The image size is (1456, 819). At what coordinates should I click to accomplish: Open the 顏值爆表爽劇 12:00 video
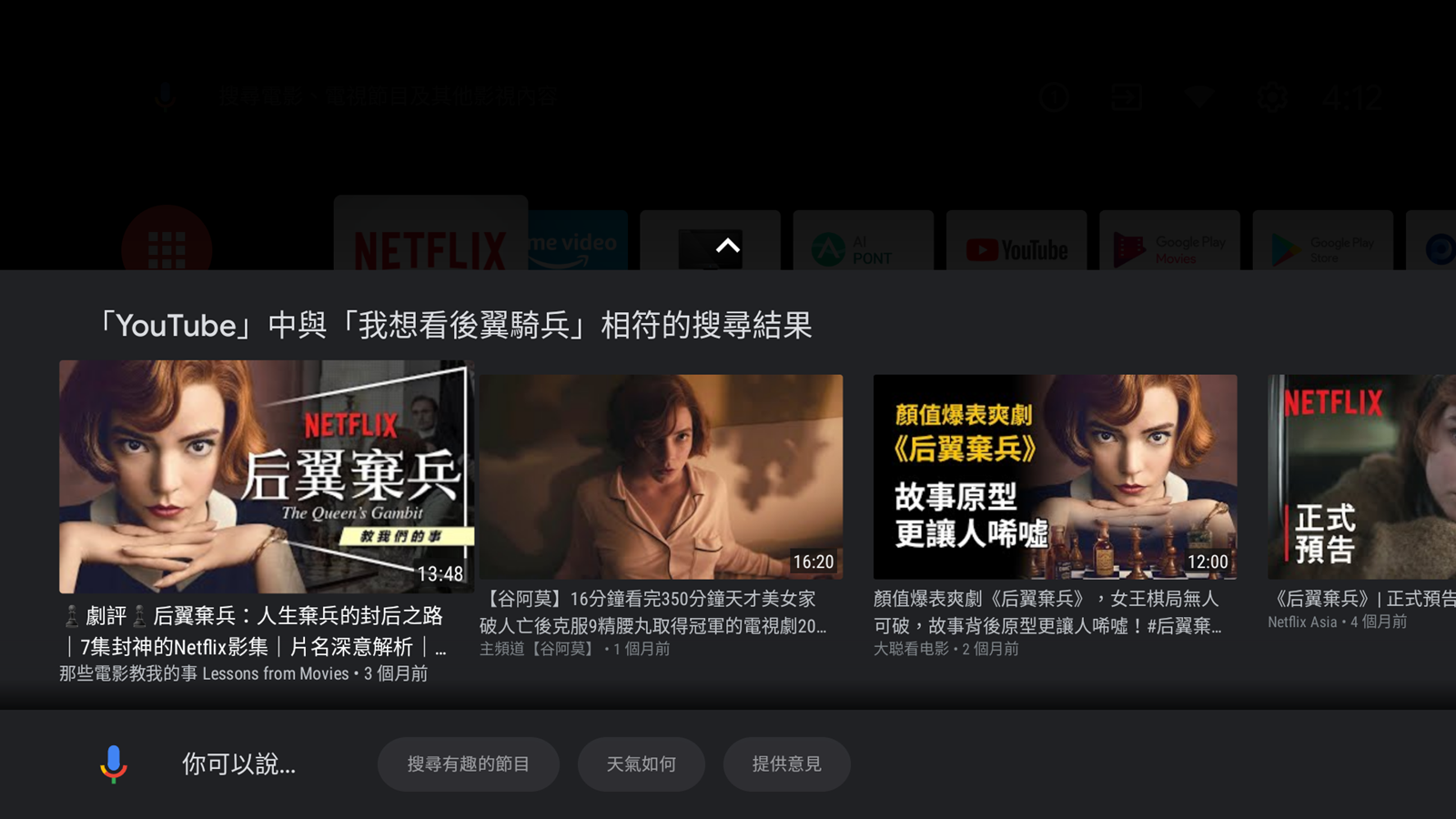click(x=1055, y=477)
